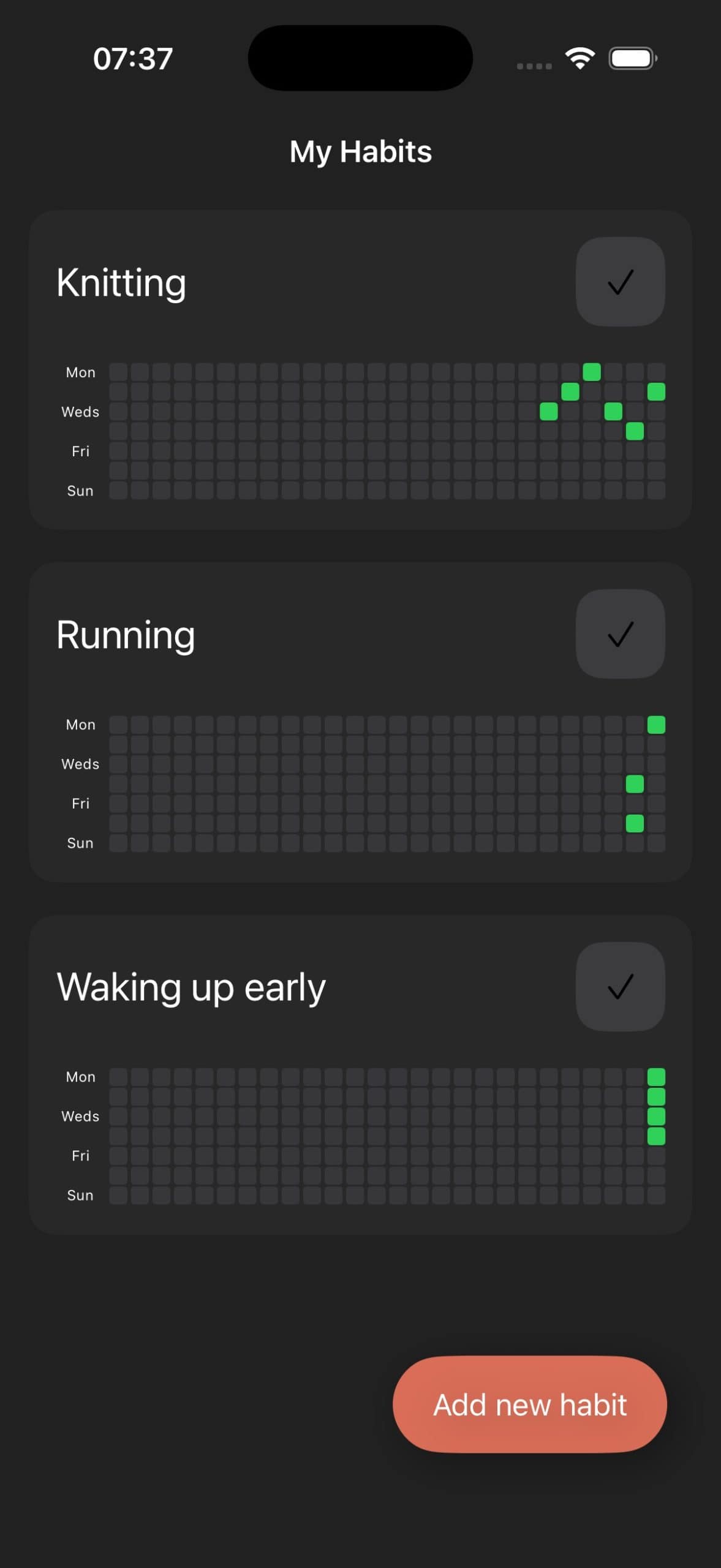The image size is (721, 1568).
Task: Select the latest green square in Knitting grid
Action: 655,393
